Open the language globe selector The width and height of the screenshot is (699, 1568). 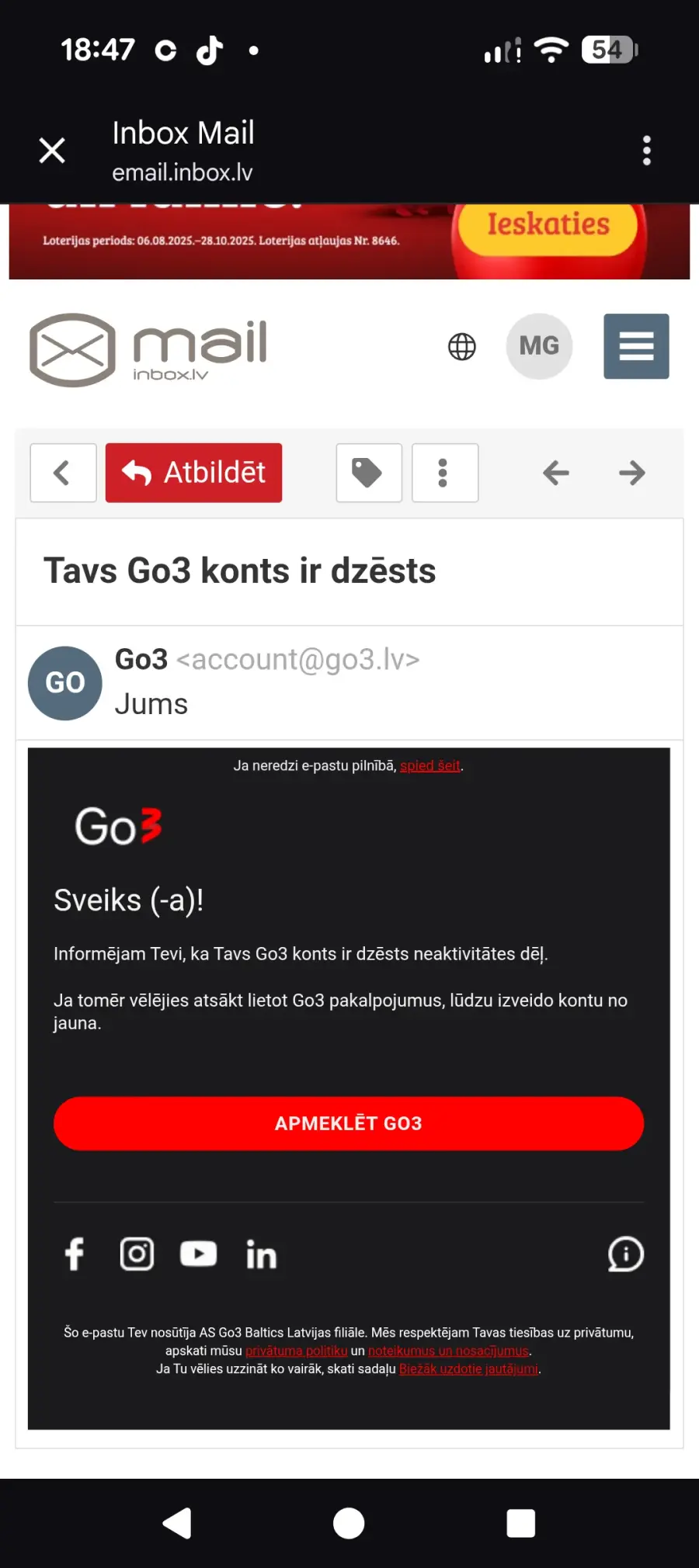pos(462,346)
